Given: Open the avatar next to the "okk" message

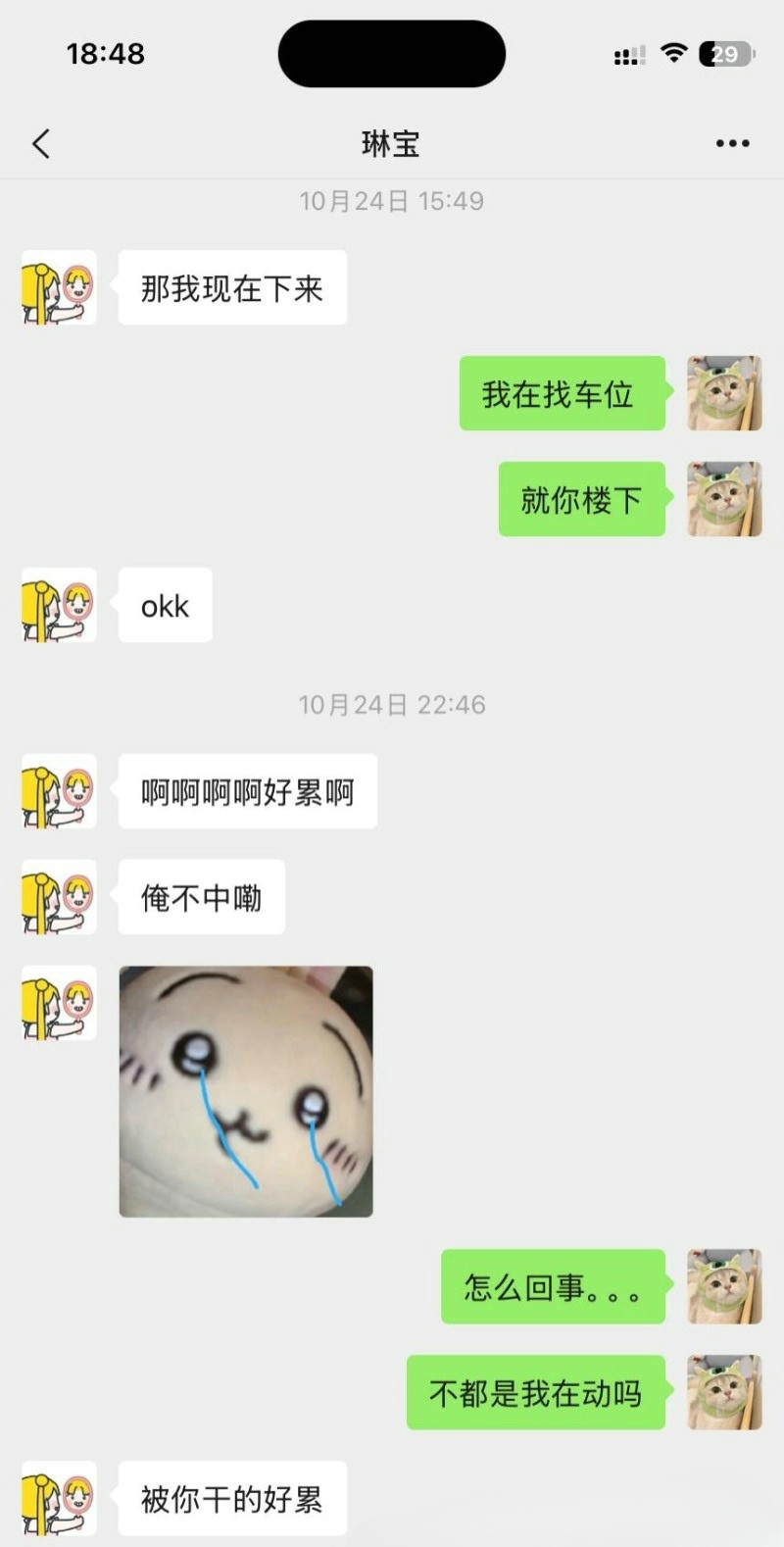Looking at the screenshot, I should (x=59, y=605).
